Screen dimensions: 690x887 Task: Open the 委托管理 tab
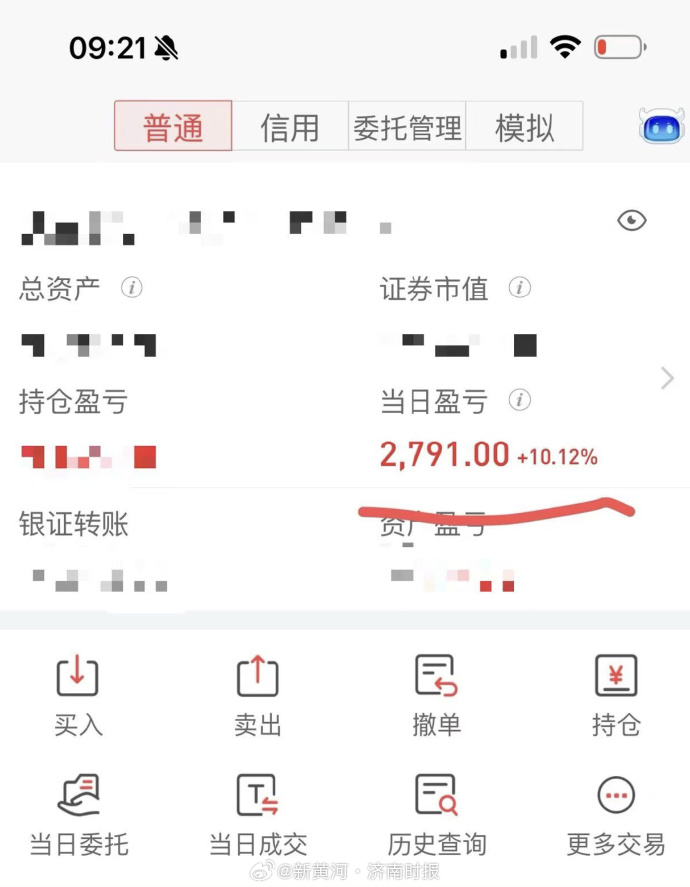[407, 127]
